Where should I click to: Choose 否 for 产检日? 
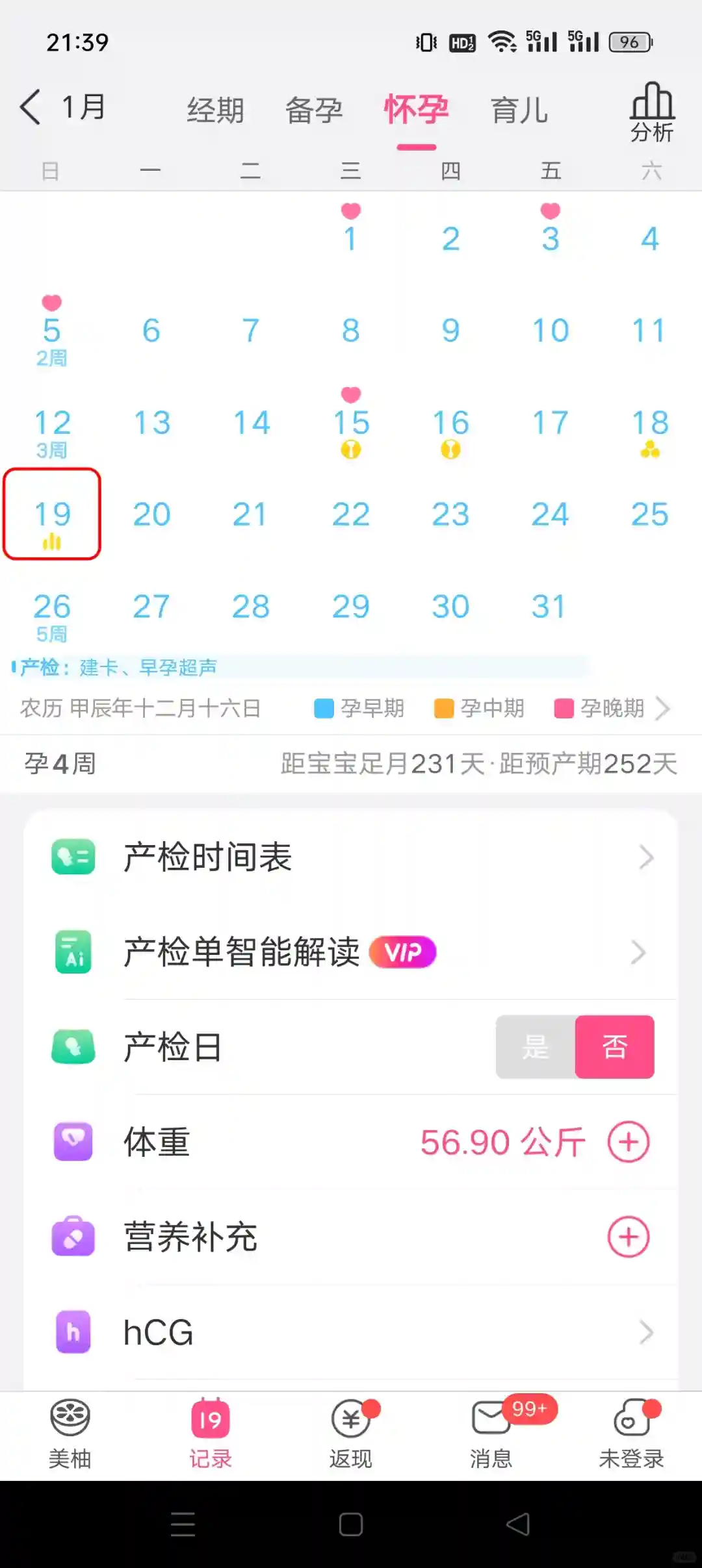pos(614,1047)
